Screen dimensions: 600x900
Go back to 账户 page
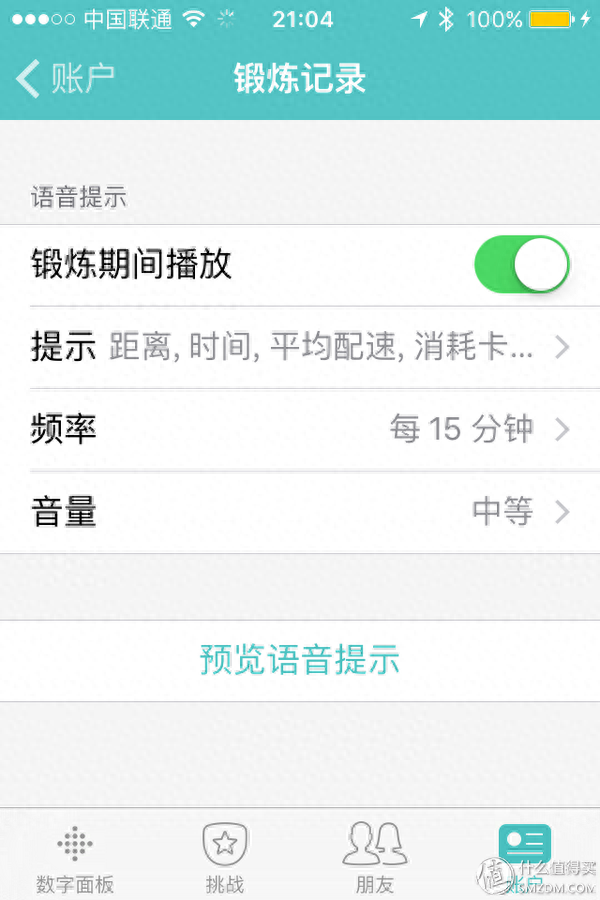pyautogui.click(x=66, y=78)
